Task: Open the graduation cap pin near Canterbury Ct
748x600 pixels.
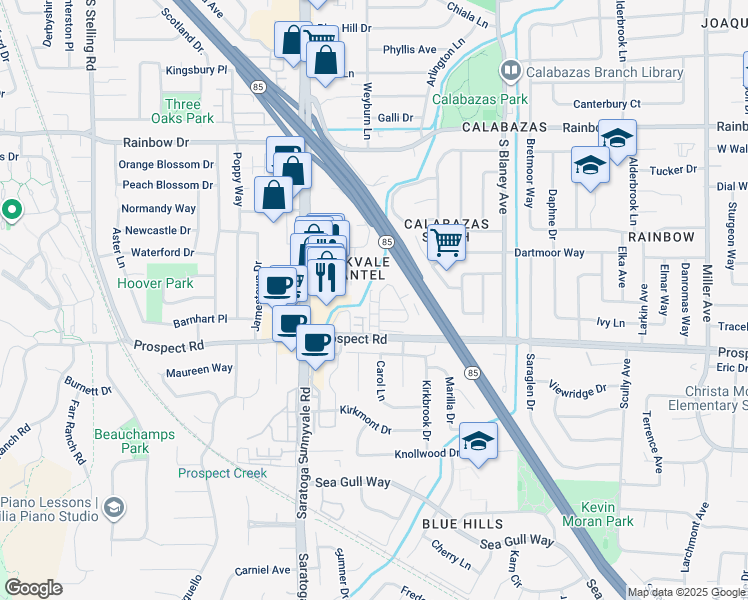Action: tap(618, 140)
